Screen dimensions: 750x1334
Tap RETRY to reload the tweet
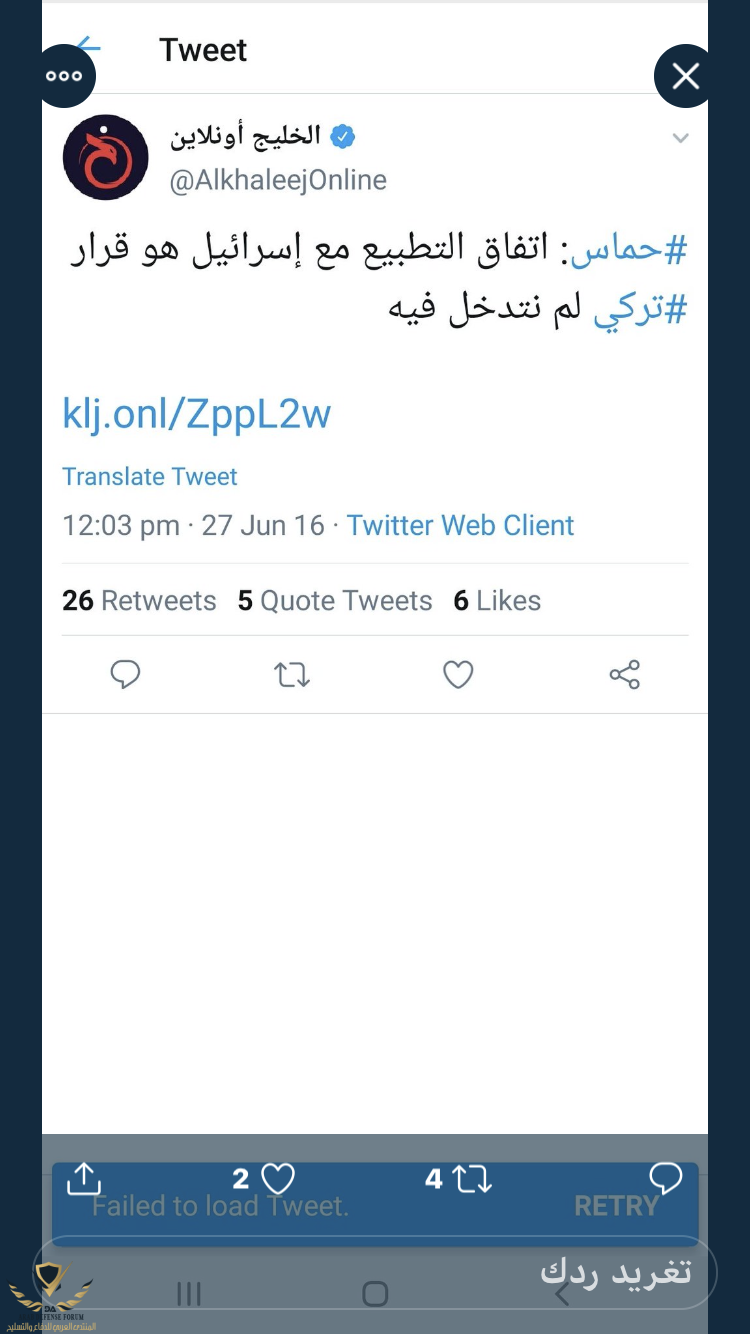click(616, 1205)
